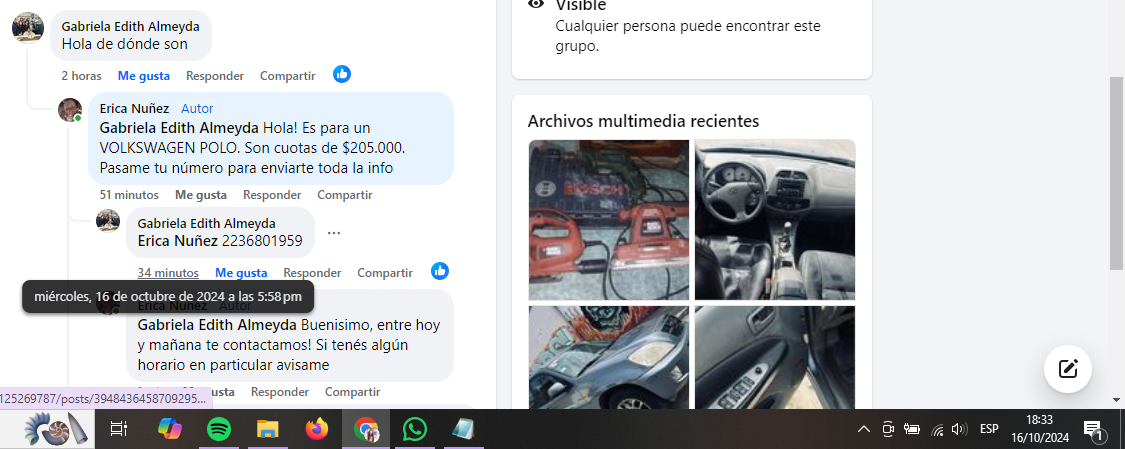Open the car interior dashboard photo
The width and height of the screenshot is (1125, 449).
tap(775, 220)
